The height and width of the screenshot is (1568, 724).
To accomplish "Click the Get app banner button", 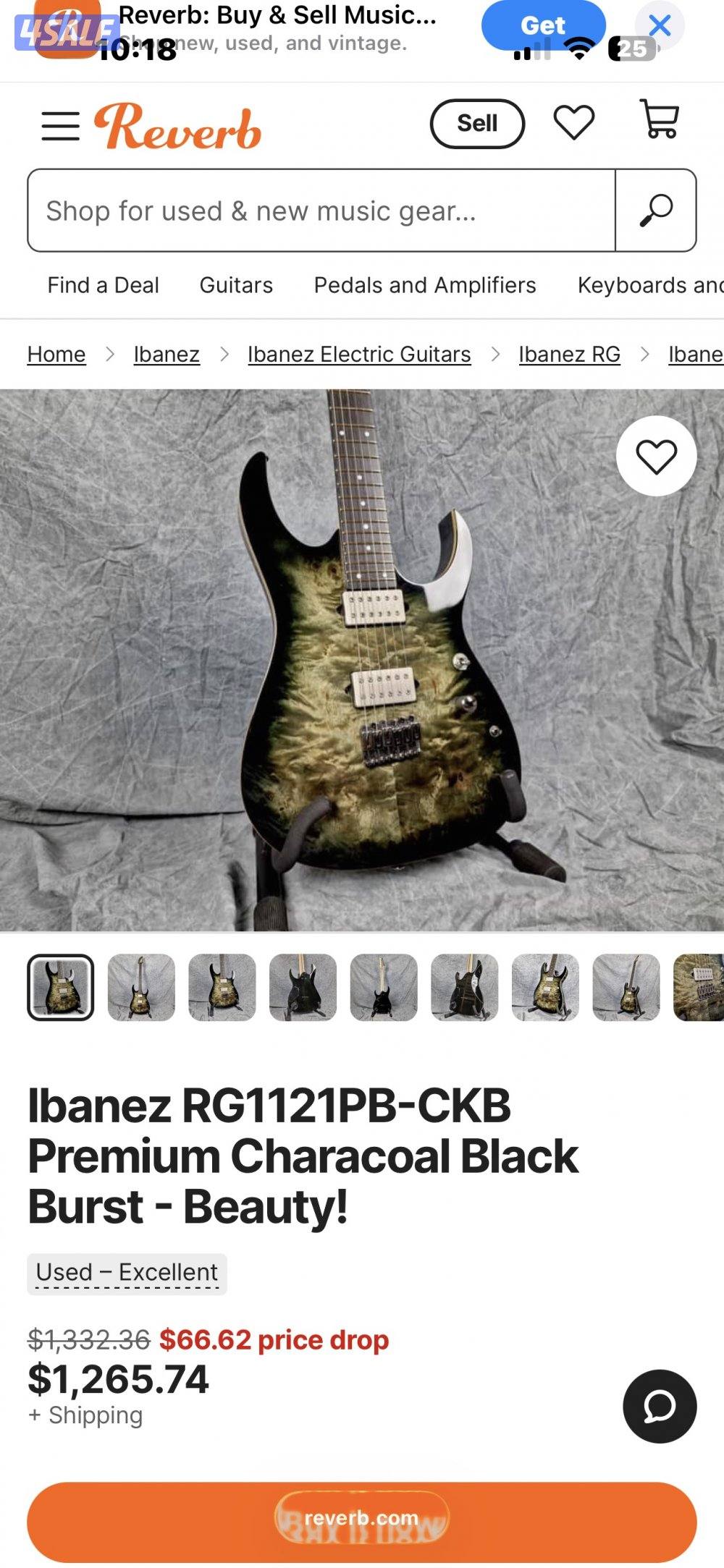I will pyautogui.click(x=545, y=25).
